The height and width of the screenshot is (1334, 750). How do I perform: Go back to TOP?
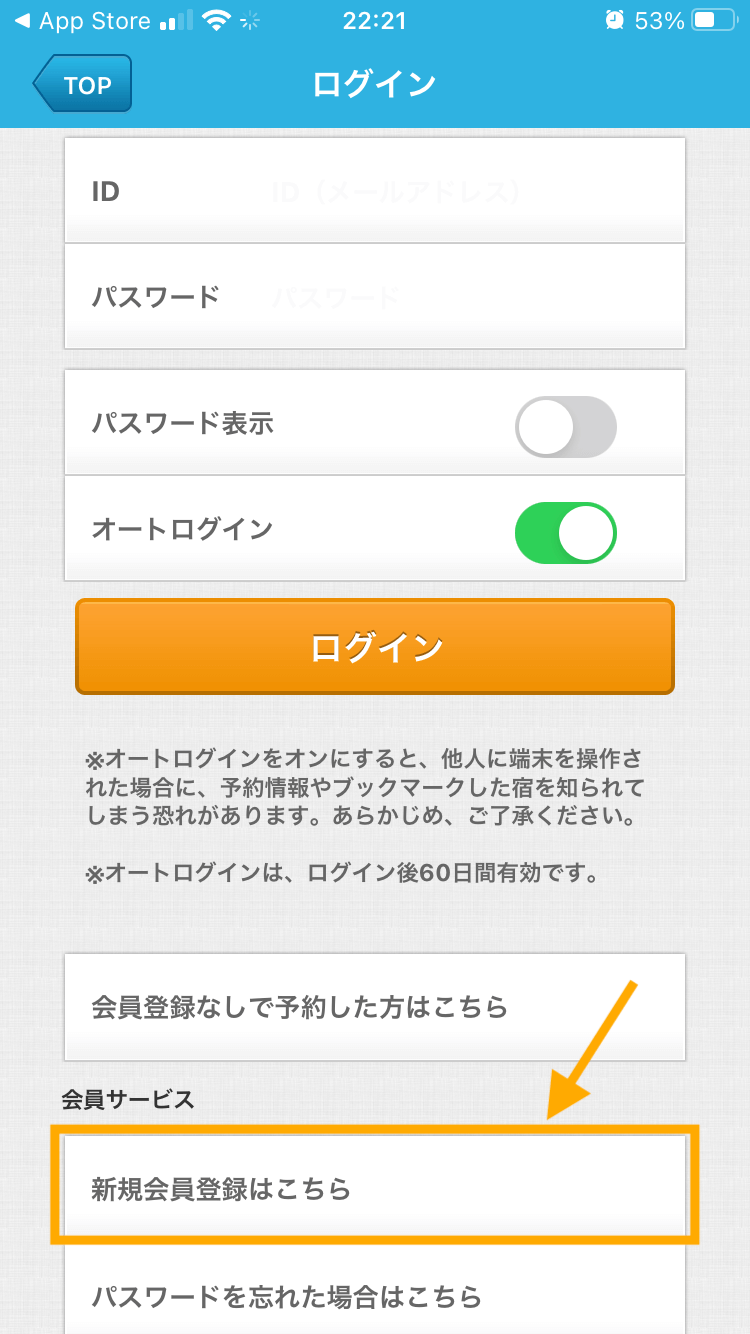[82, 84]
